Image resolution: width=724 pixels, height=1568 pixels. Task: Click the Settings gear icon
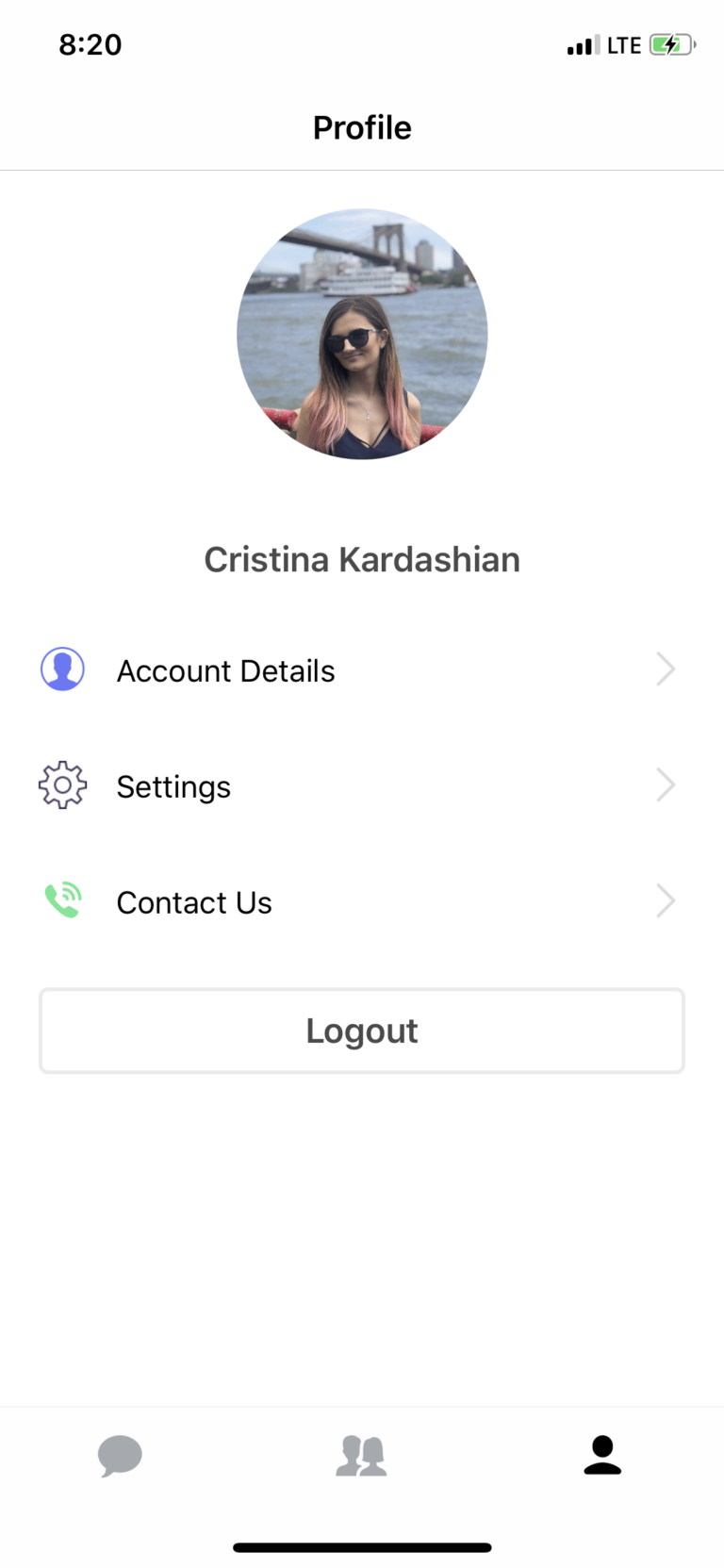coord(62,784)
